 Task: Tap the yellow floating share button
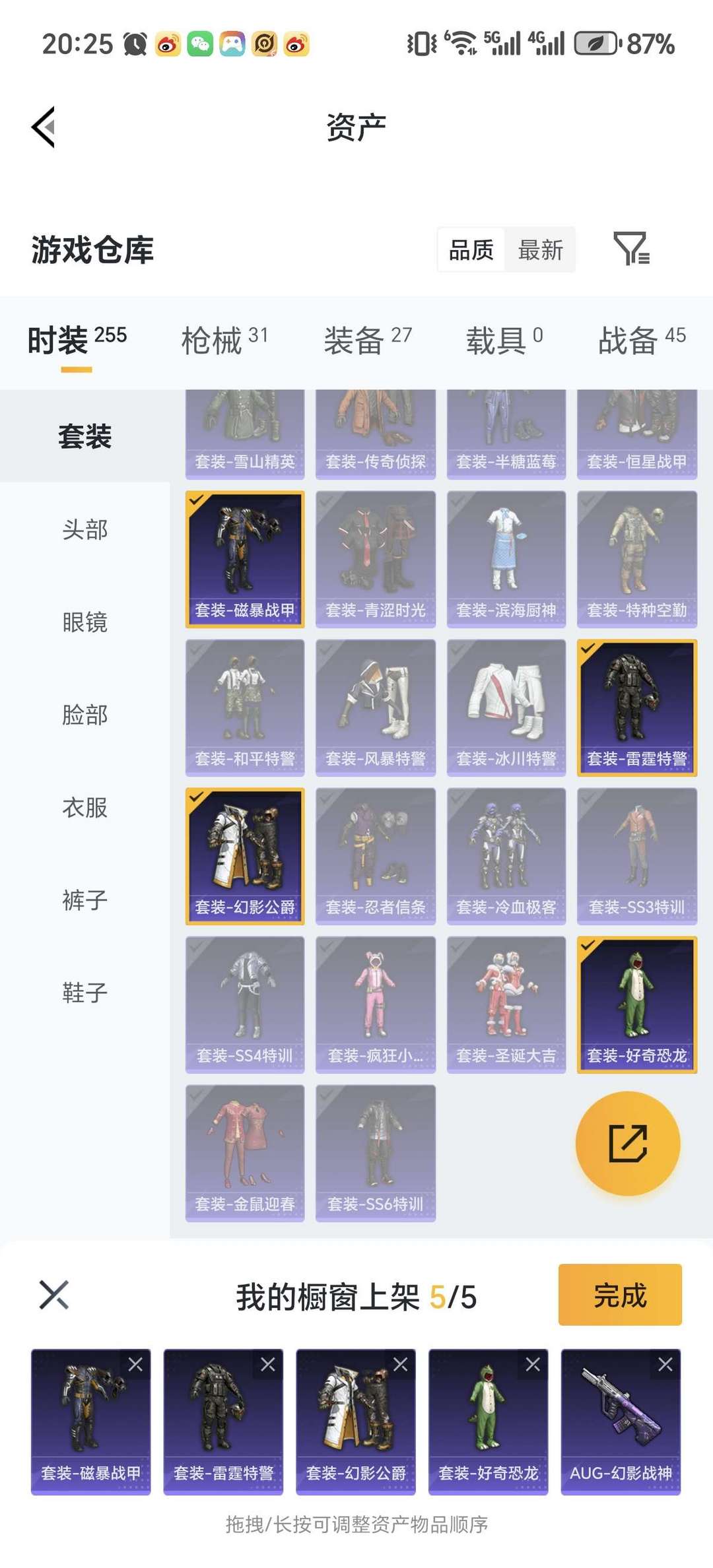click(627, 1143)
